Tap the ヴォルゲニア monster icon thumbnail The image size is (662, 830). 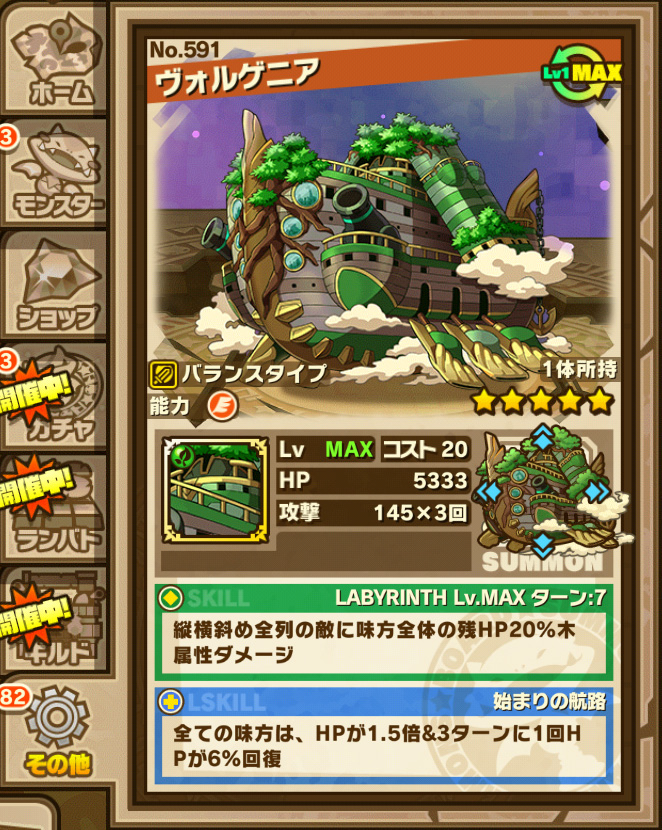tap(215, 490)
